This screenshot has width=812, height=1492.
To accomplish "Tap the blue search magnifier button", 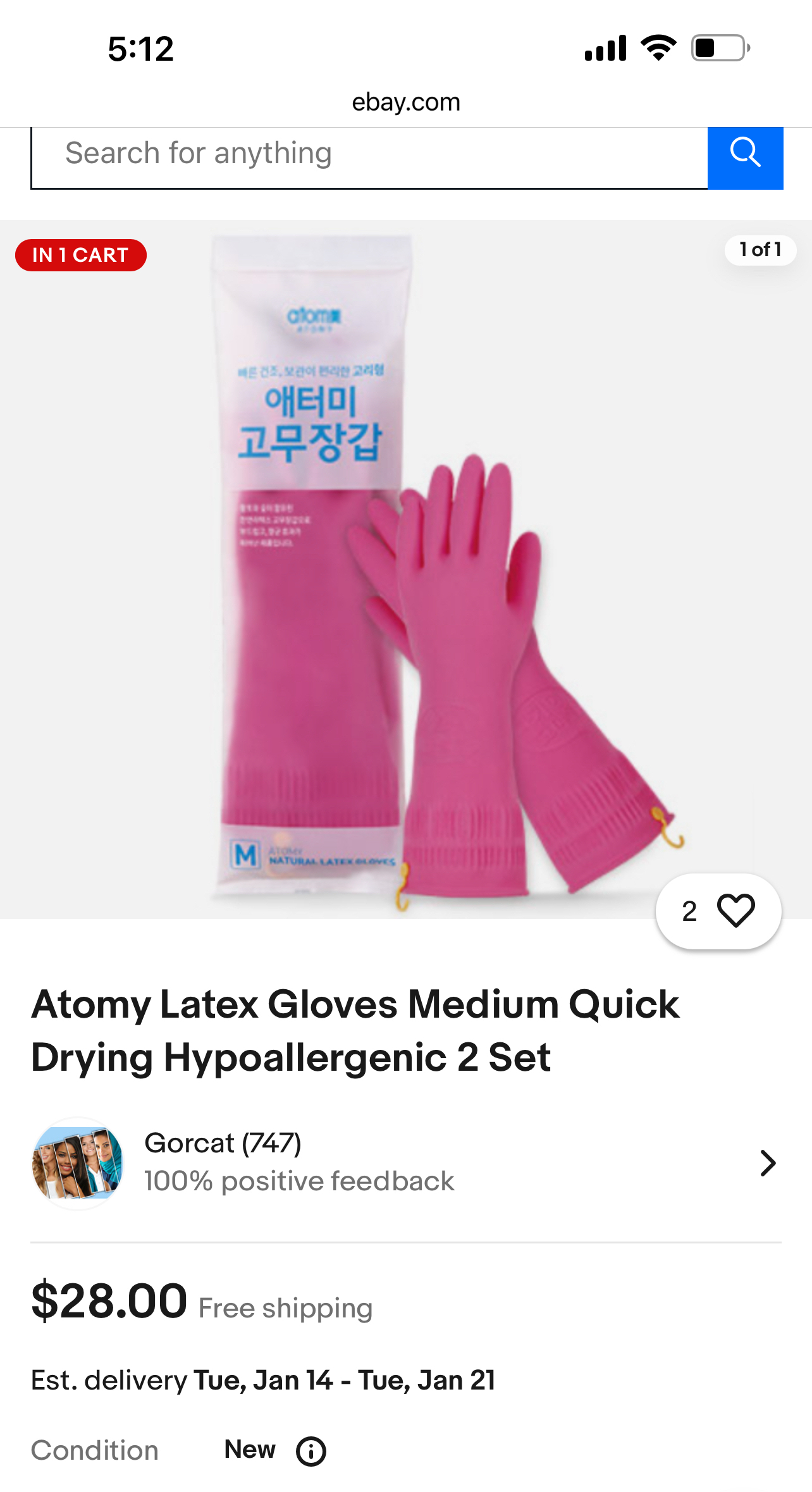I will [745, 155].
